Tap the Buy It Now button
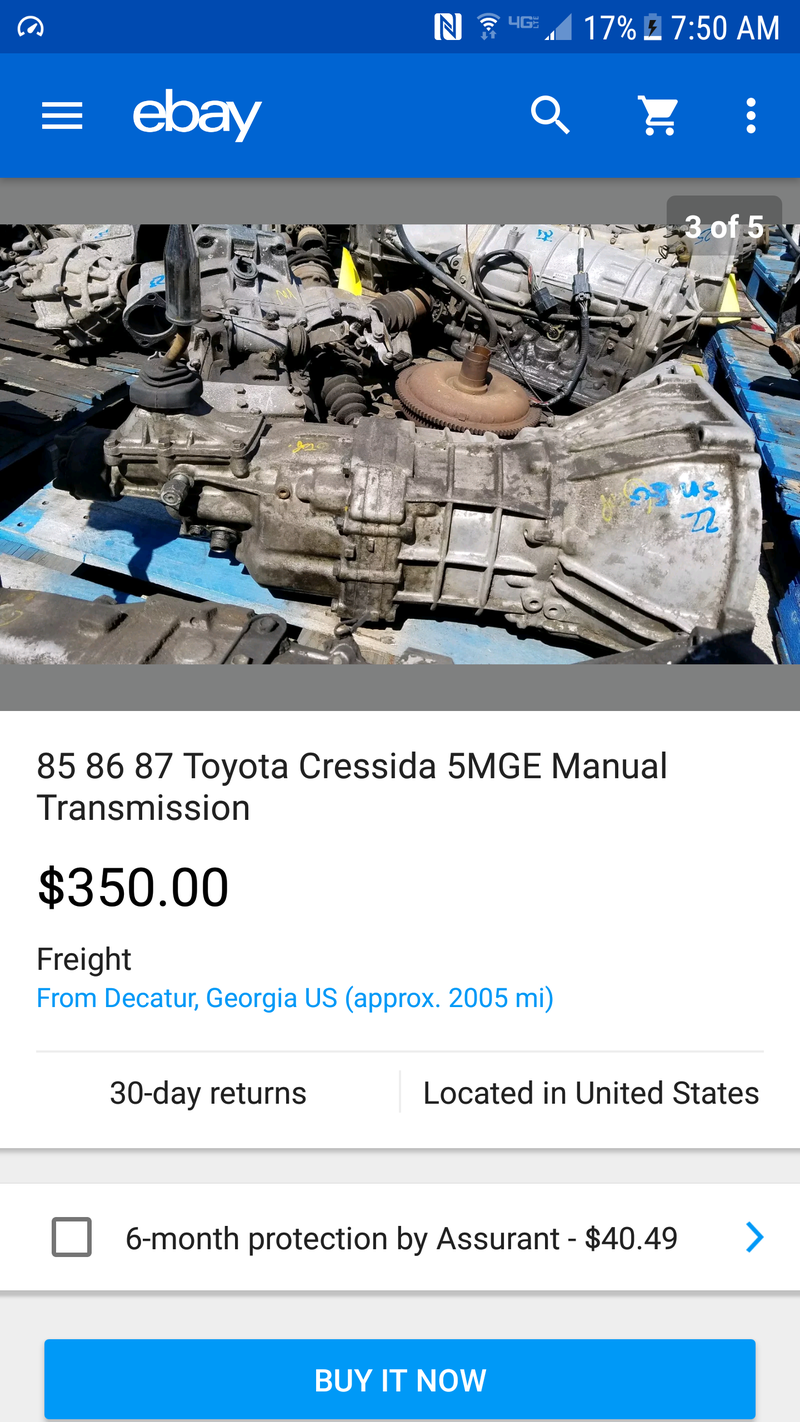 (x=400, y=1380)
